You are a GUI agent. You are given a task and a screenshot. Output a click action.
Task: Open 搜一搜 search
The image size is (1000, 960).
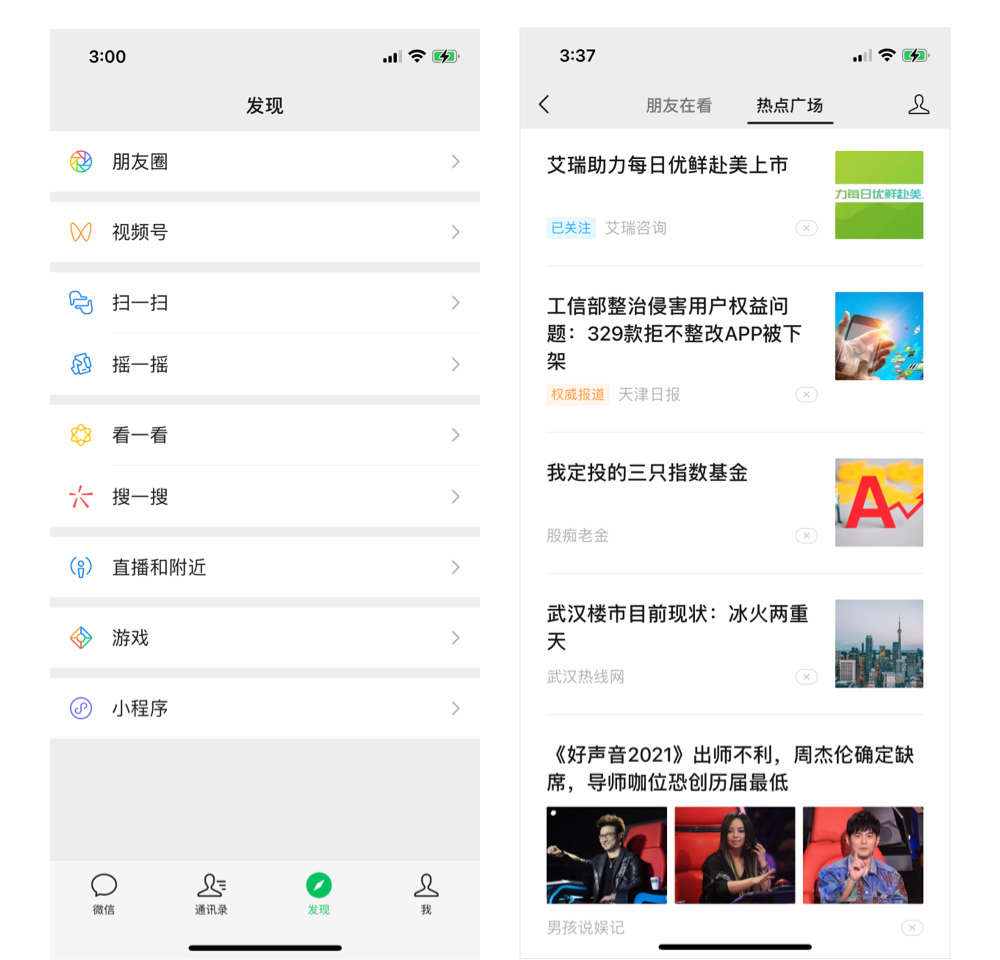(x=265, y=497)
